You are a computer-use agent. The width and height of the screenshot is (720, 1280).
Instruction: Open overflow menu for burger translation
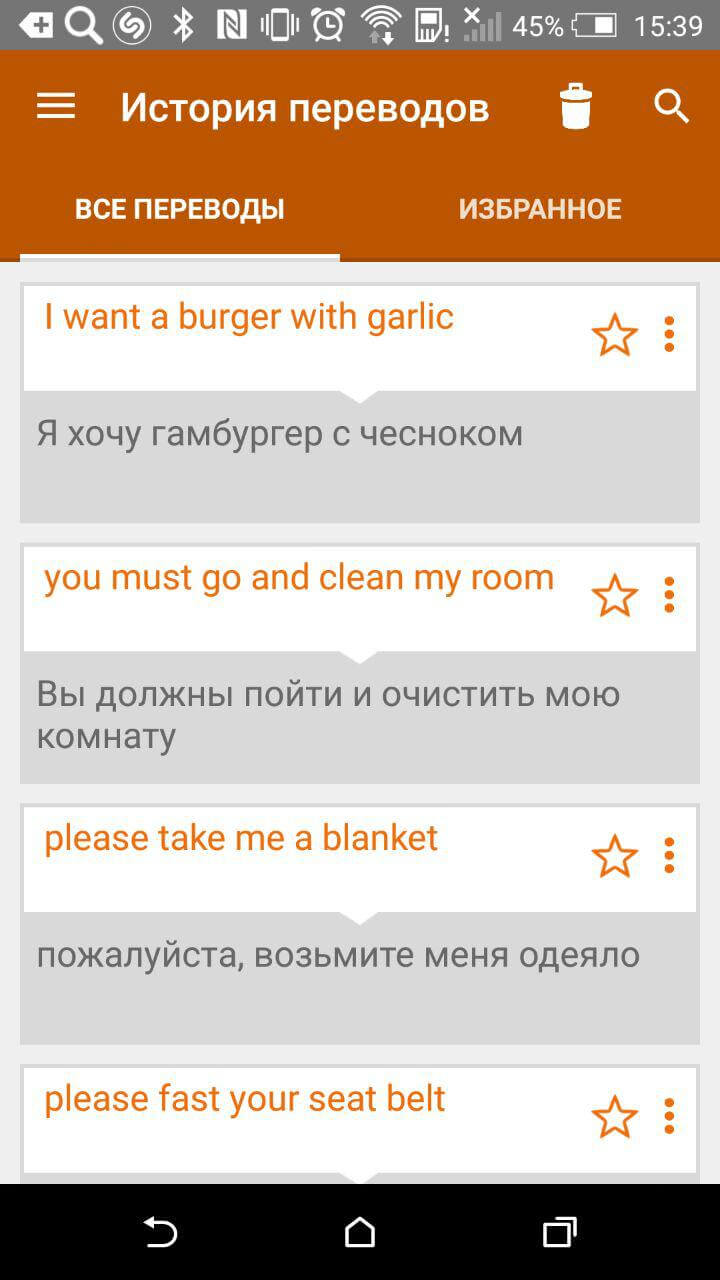(x=668, y=335)
